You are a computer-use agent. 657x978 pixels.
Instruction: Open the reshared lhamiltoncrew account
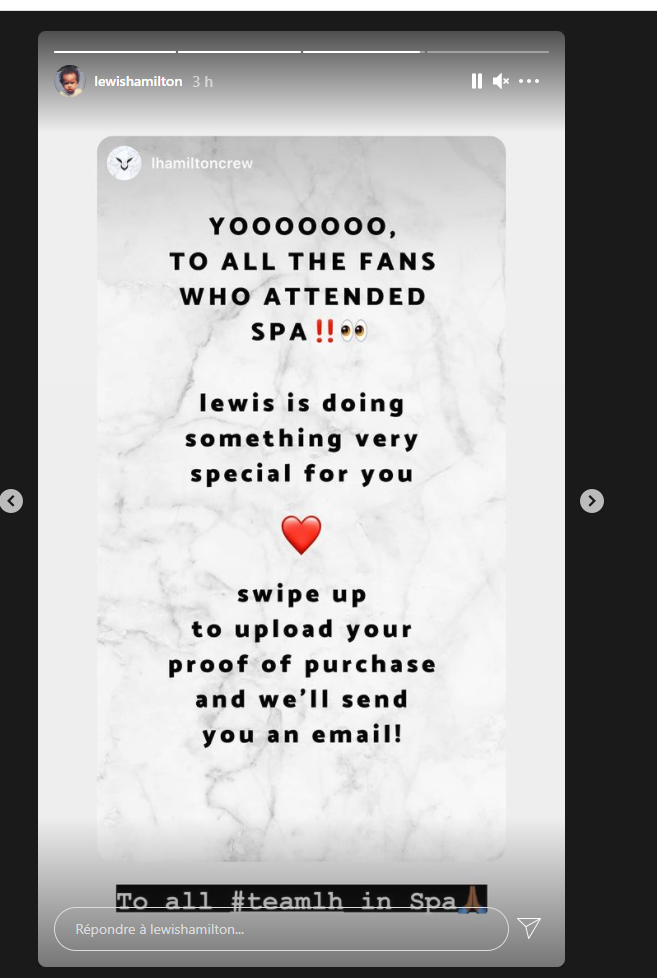coord(201,163)
